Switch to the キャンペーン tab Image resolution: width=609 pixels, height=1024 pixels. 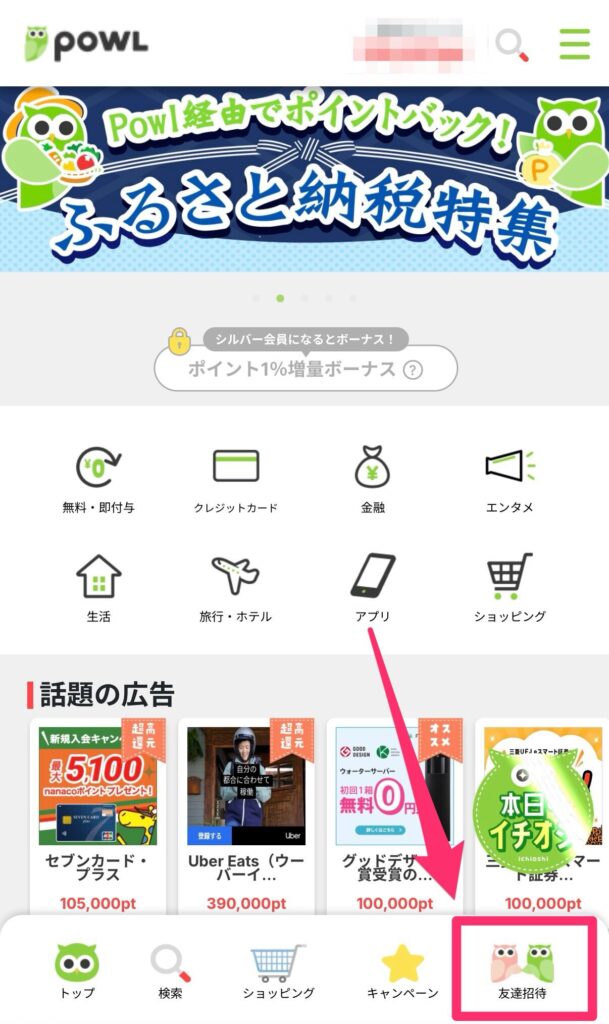402,972
